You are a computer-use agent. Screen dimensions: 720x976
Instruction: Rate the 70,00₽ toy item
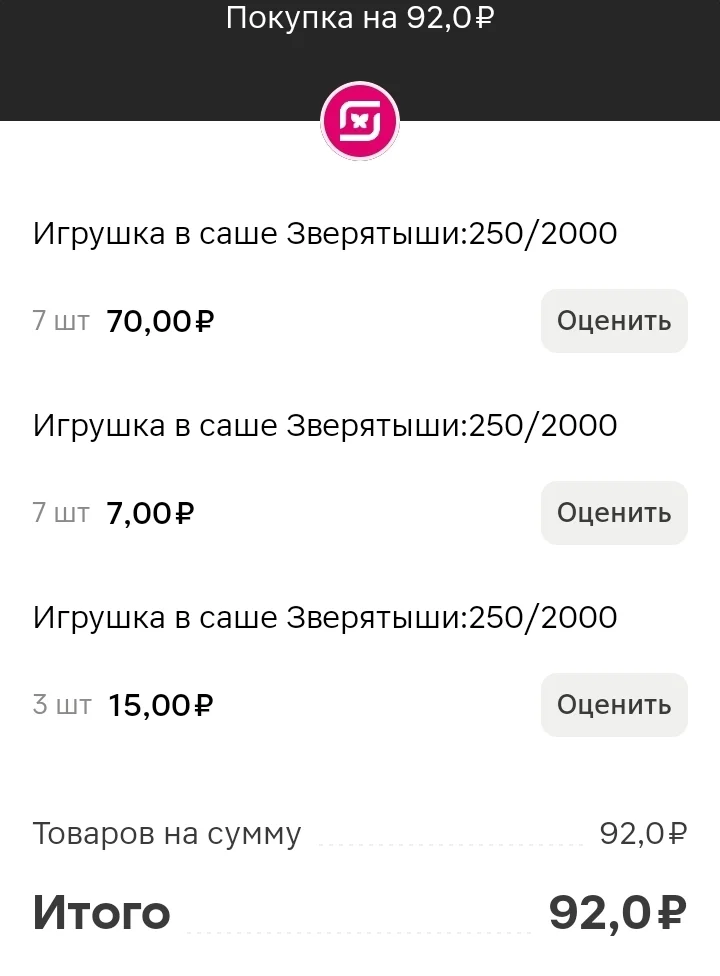(x=614, y=321)
